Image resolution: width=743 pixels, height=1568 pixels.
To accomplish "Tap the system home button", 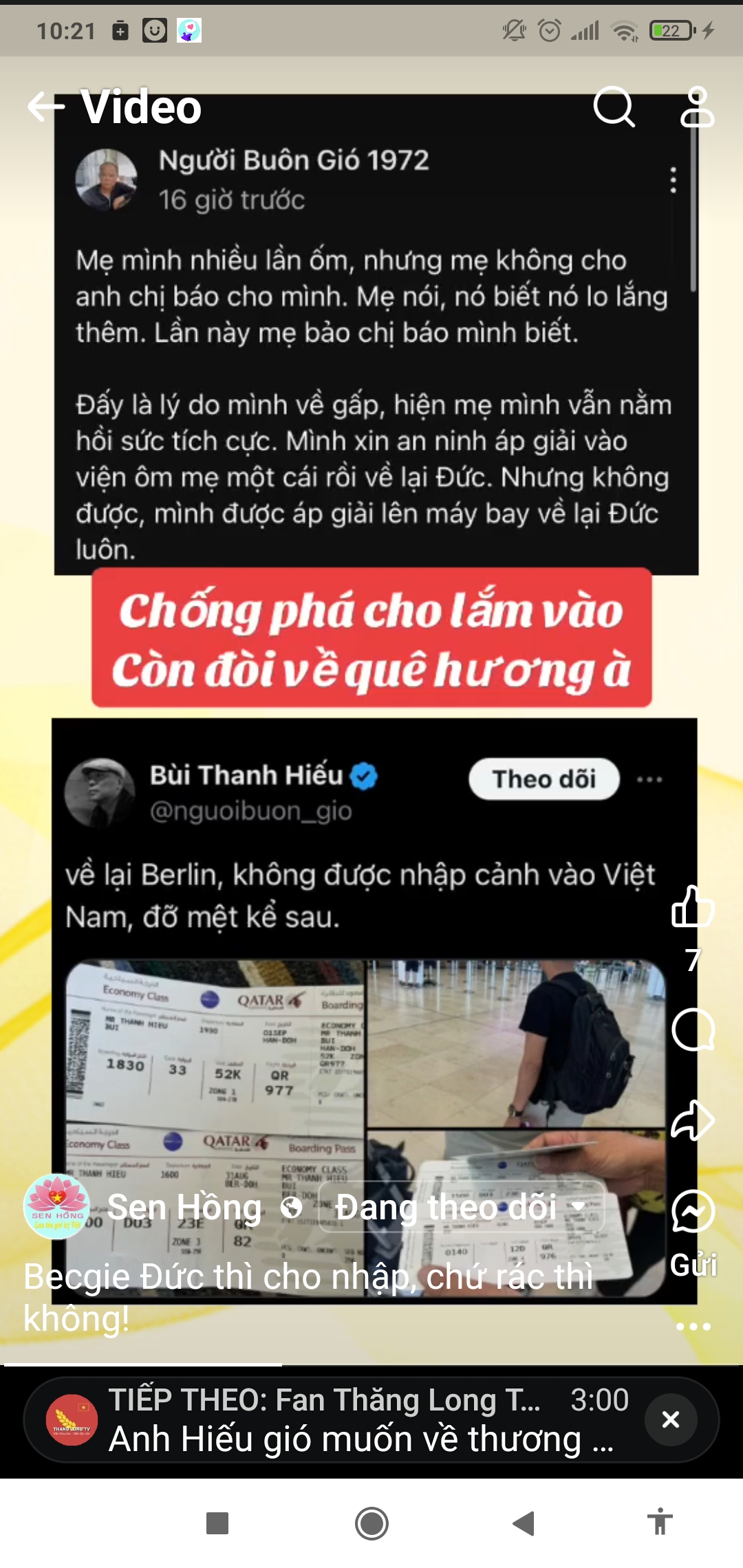I will pyautogui.click(x=371, y=1523).
